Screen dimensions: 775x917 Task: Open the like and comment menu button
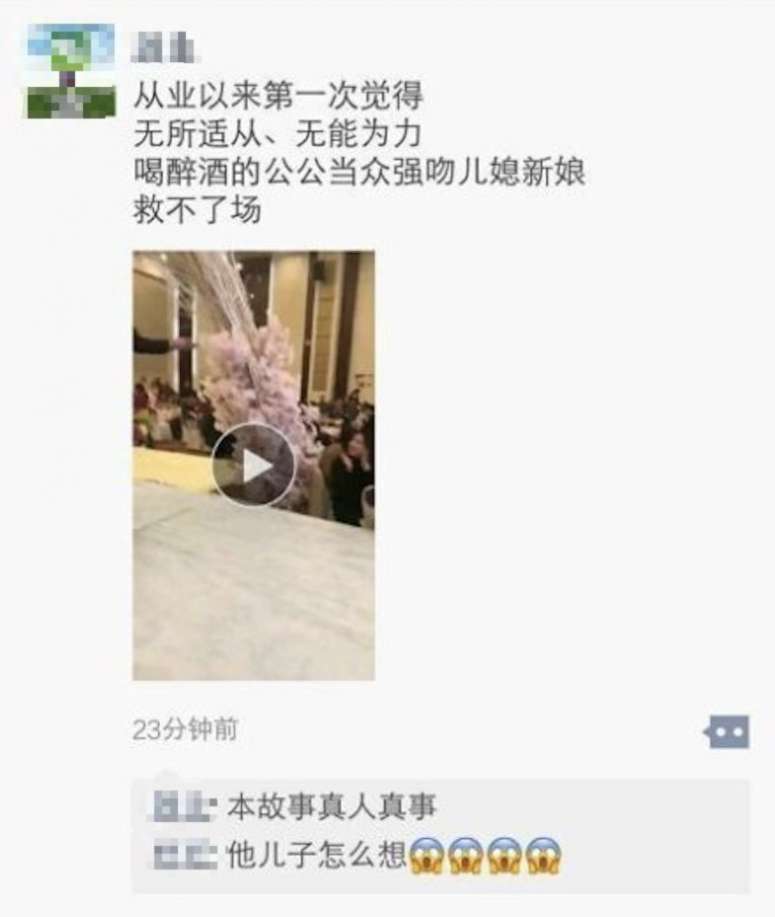click(726, 732)
